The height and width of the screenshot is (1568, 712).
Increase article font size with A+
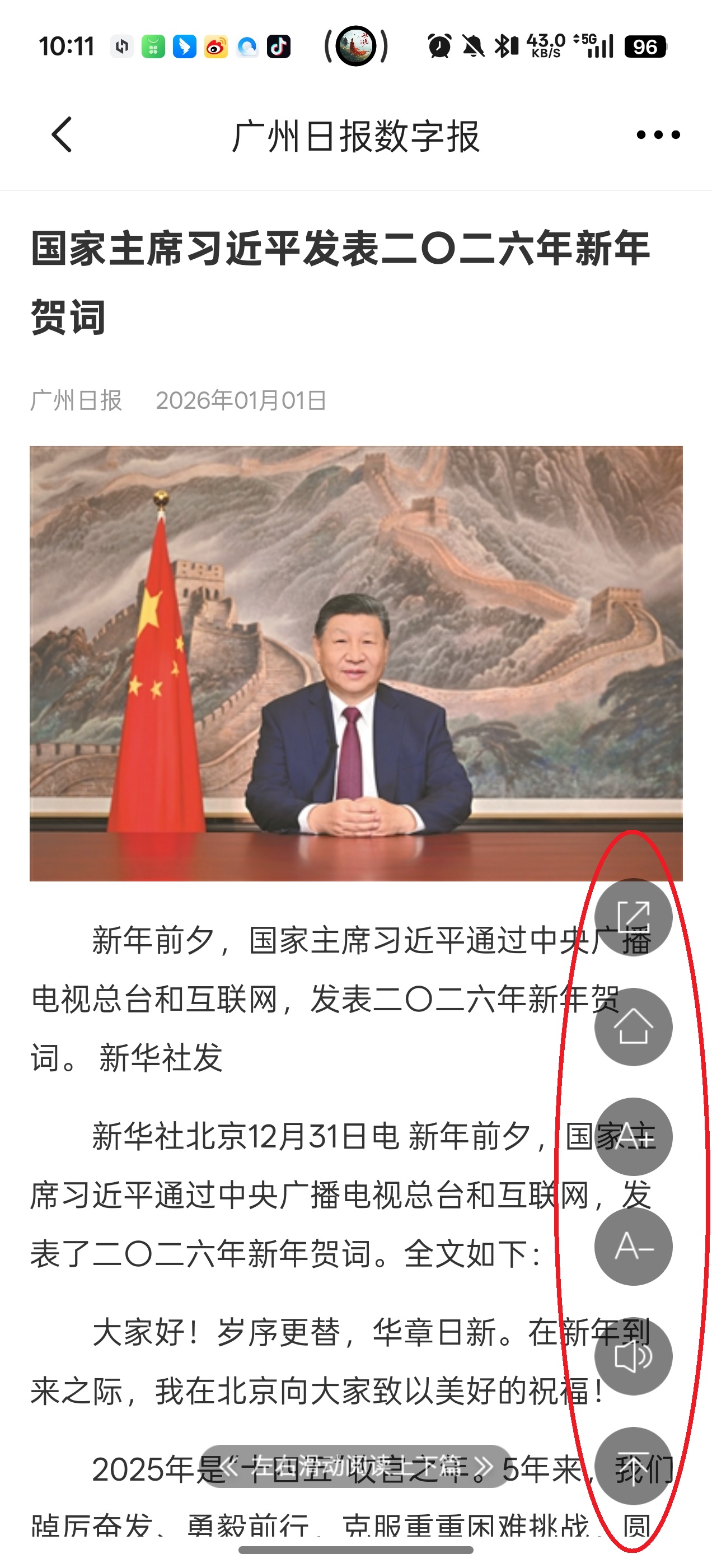633,1136
